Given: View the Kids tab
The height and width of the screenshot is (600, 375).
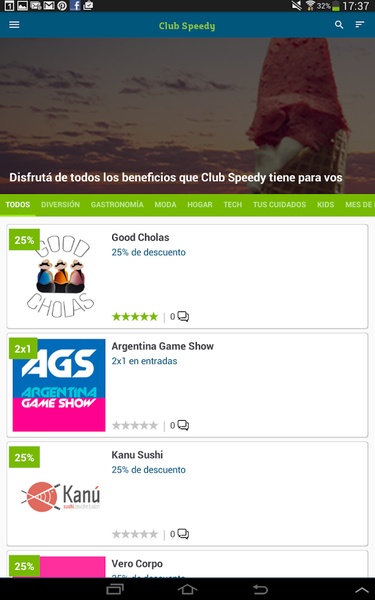Looking at the screenshot, I should [326, 205].
